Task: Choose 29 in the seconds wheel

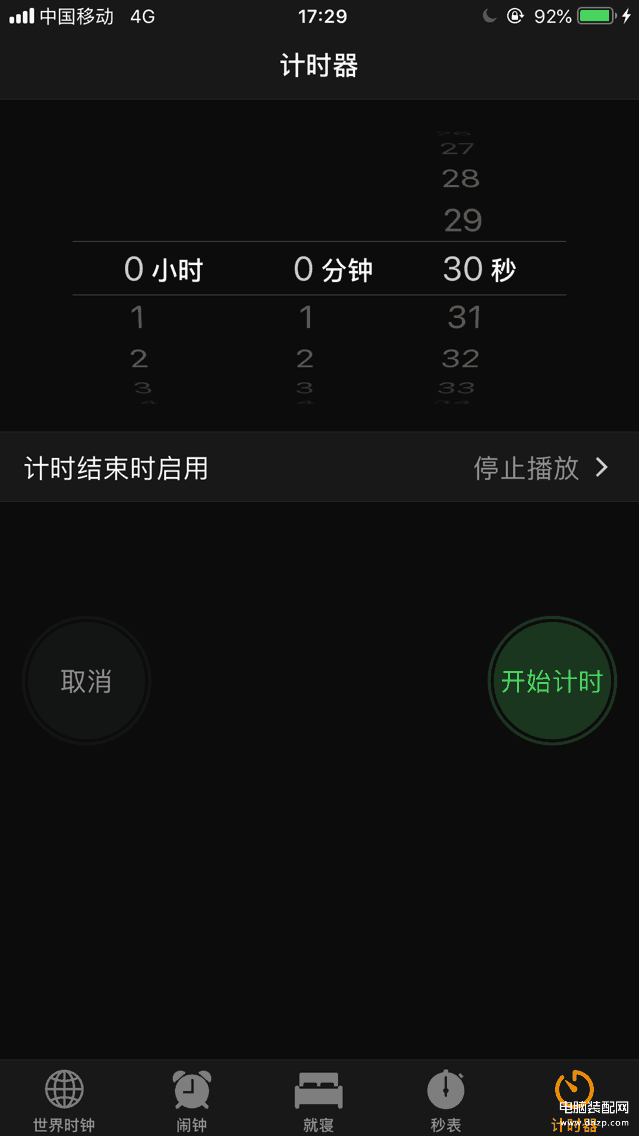Action: (463, 220)
